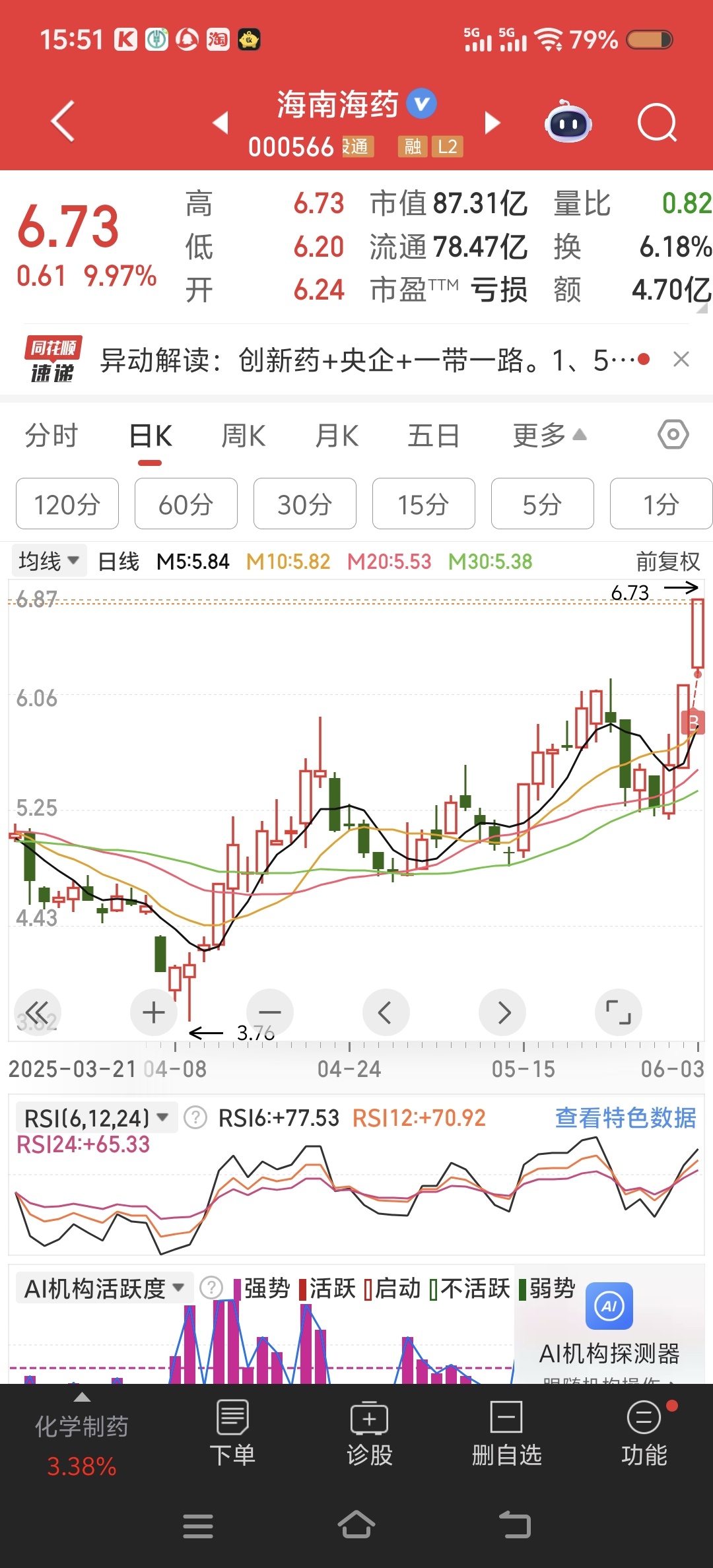Image resolution: width=713 pixels, height=1568 pixels.
Task: Open the RSI(6,12,24) indicator dropdown
Action: [96, 1118]
